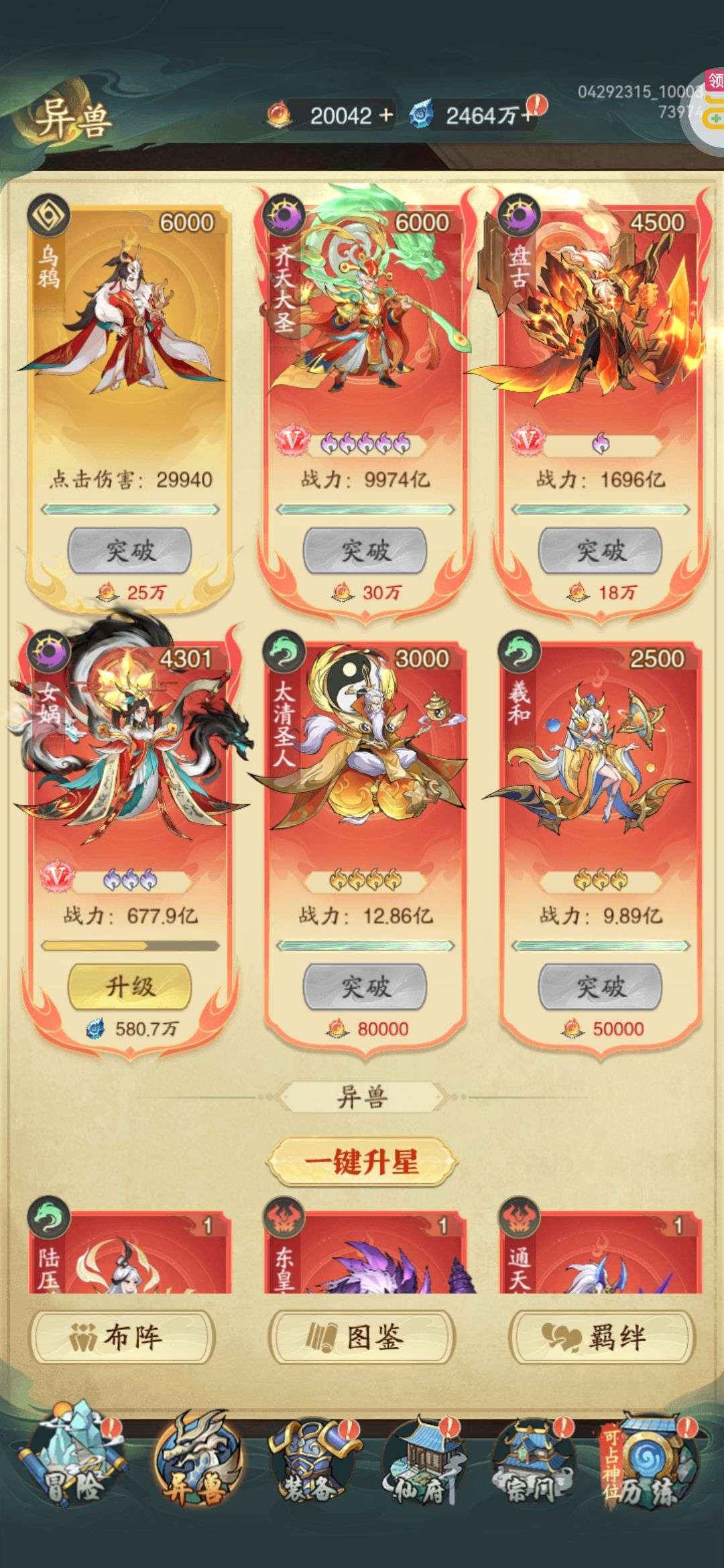724x1568 pixels.
Task: Open the 羁绊 bonds screen
Action: (x=601, y=1337)
